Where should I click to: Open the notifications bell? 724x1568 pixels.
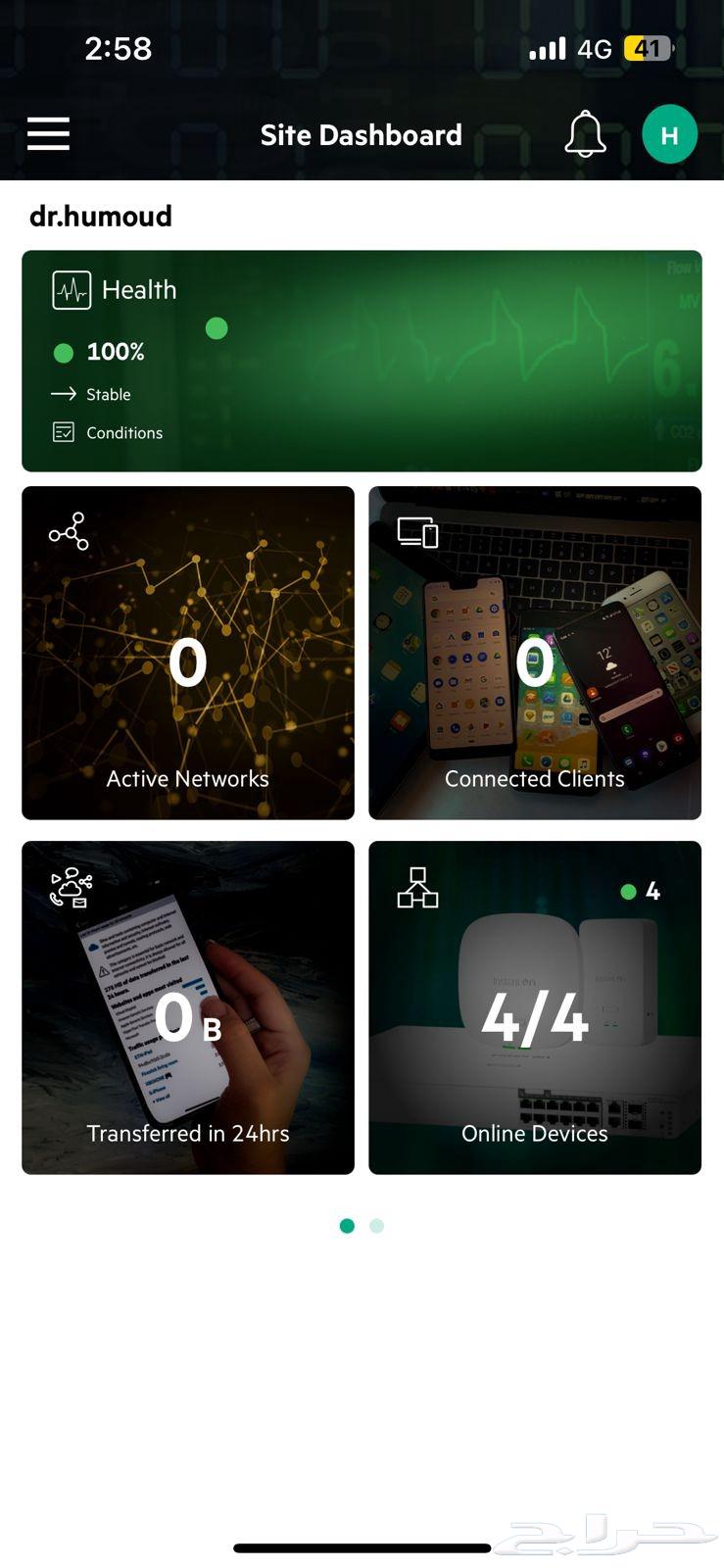585,134
